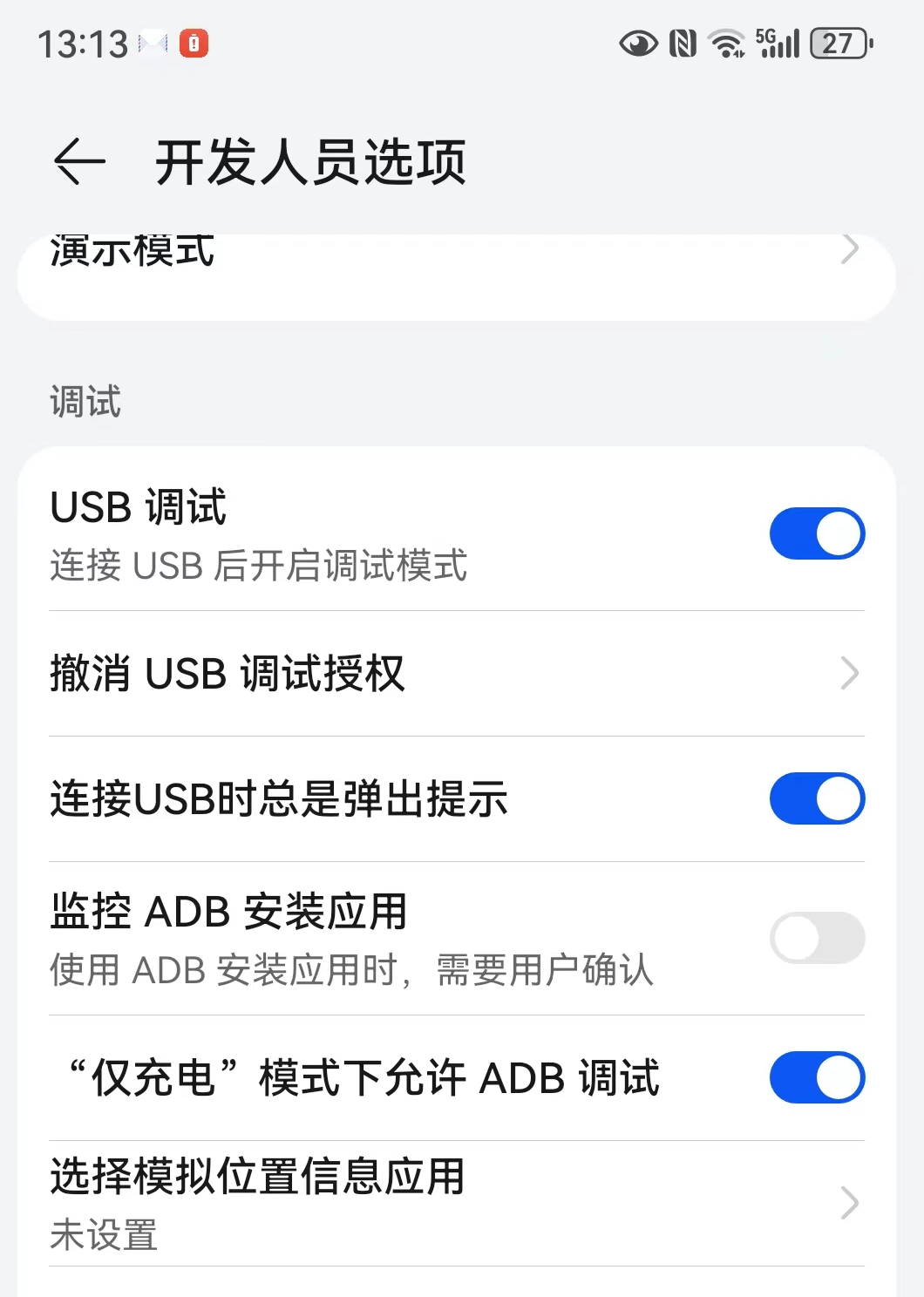Go back from 开发人员选项 page
Screen dimensions: 924x1297
[79, 162]
